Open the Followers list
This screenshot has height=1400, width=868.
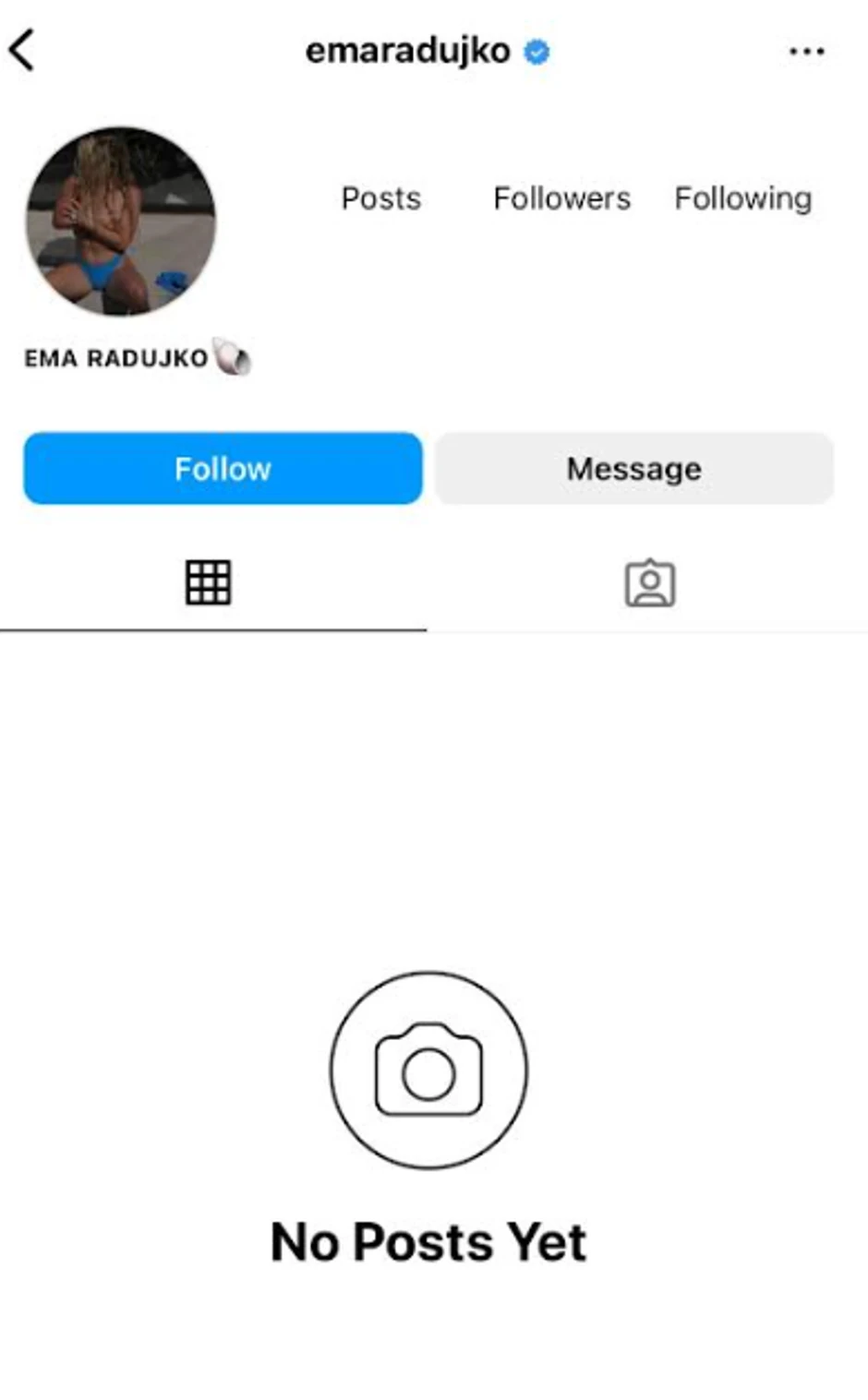tap(561, 198)
